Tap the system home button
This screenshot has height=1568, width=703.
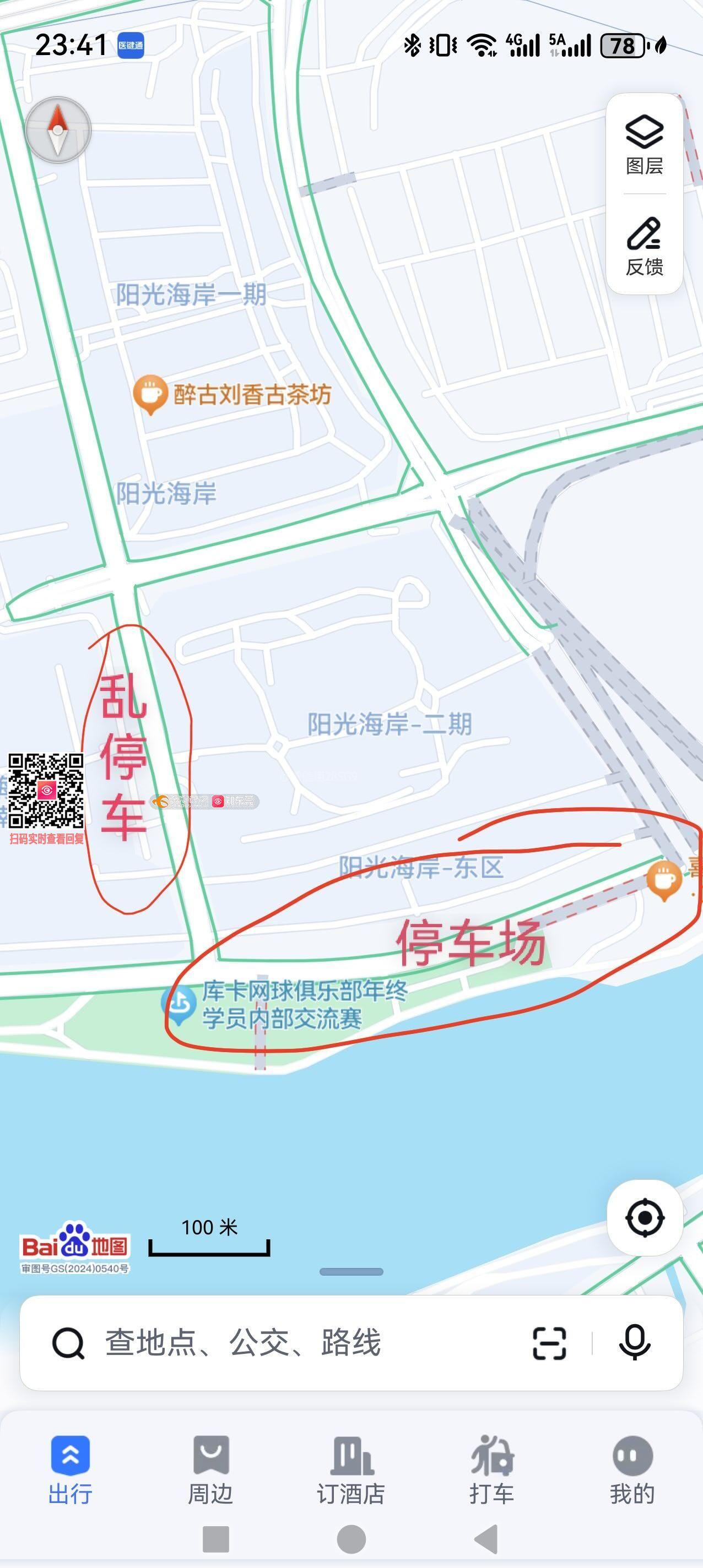(x=351, y=1539)
